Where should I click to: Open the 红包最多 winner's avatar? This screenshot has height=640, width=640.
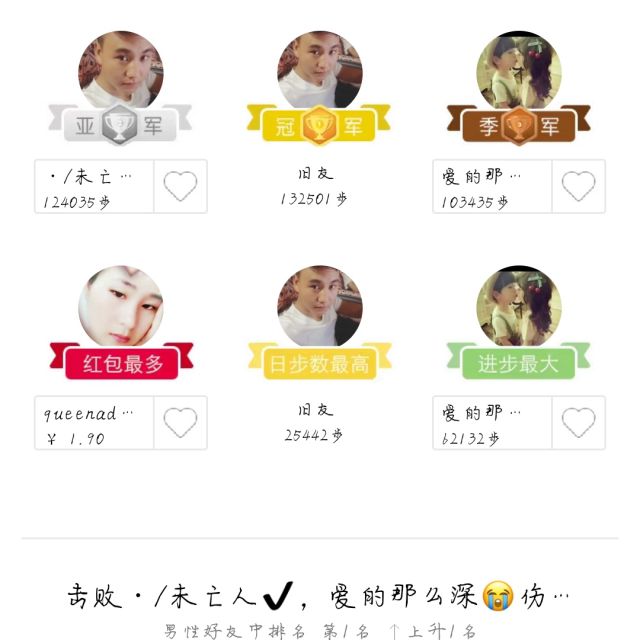121,306
